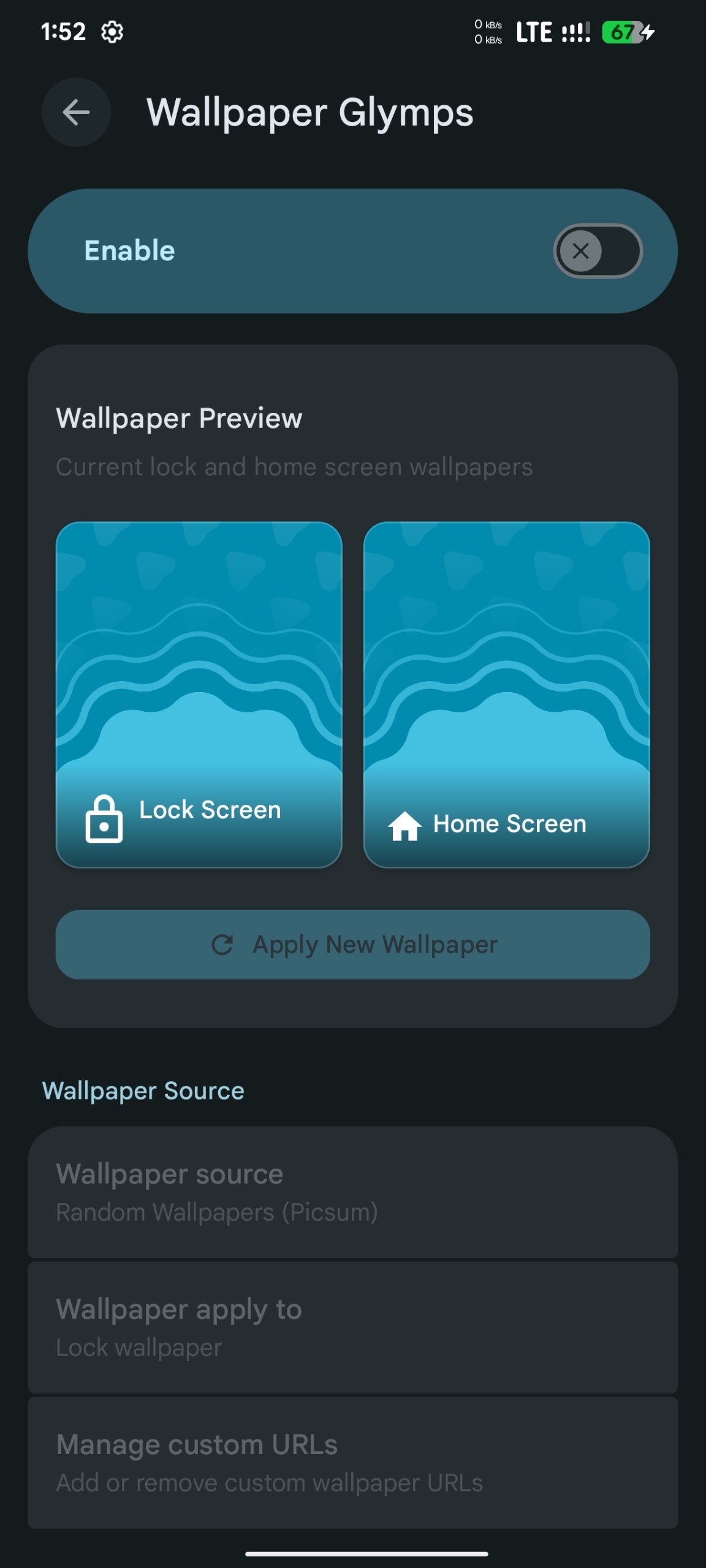Go back using the arrow button

point(76,112)
